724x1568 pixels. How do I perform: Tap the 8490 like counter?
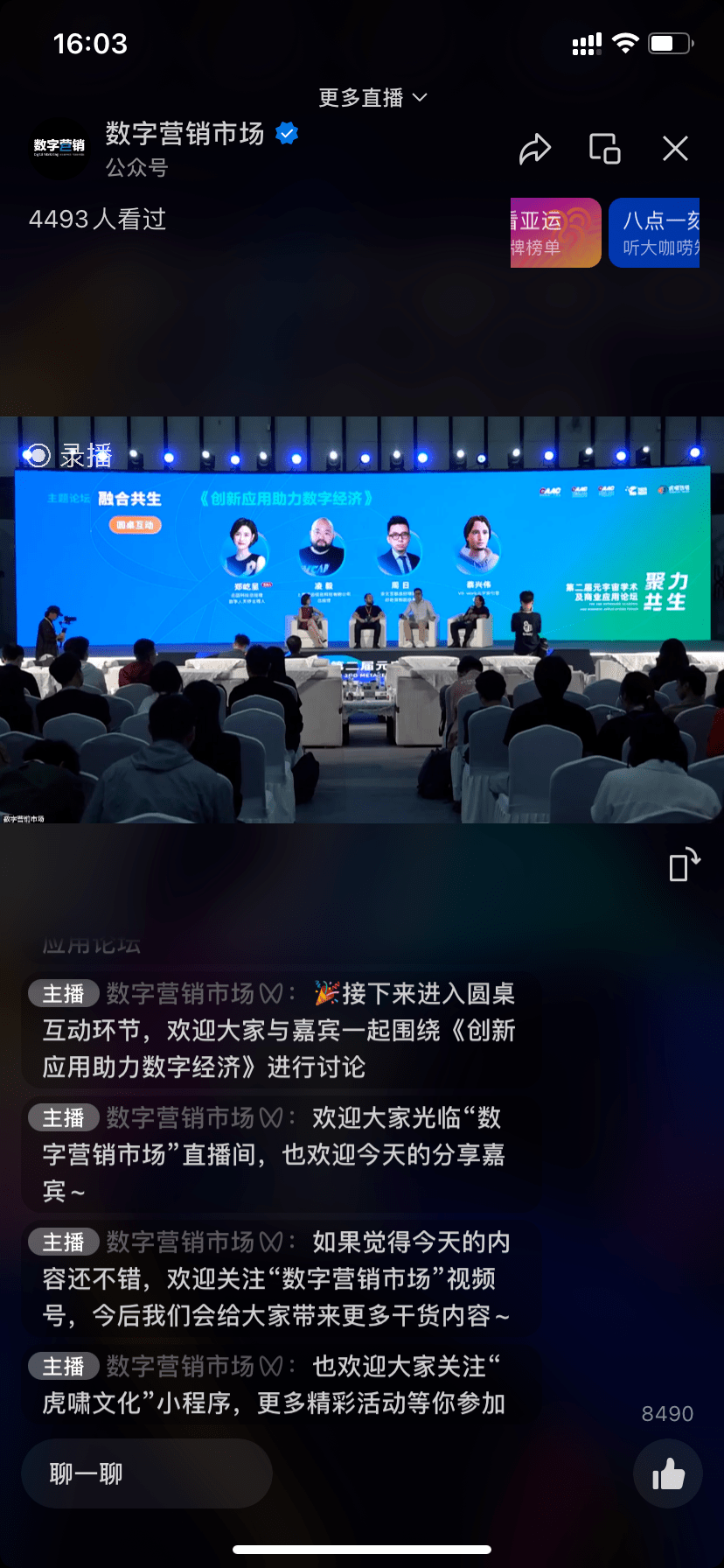(x=667, y=1413)
